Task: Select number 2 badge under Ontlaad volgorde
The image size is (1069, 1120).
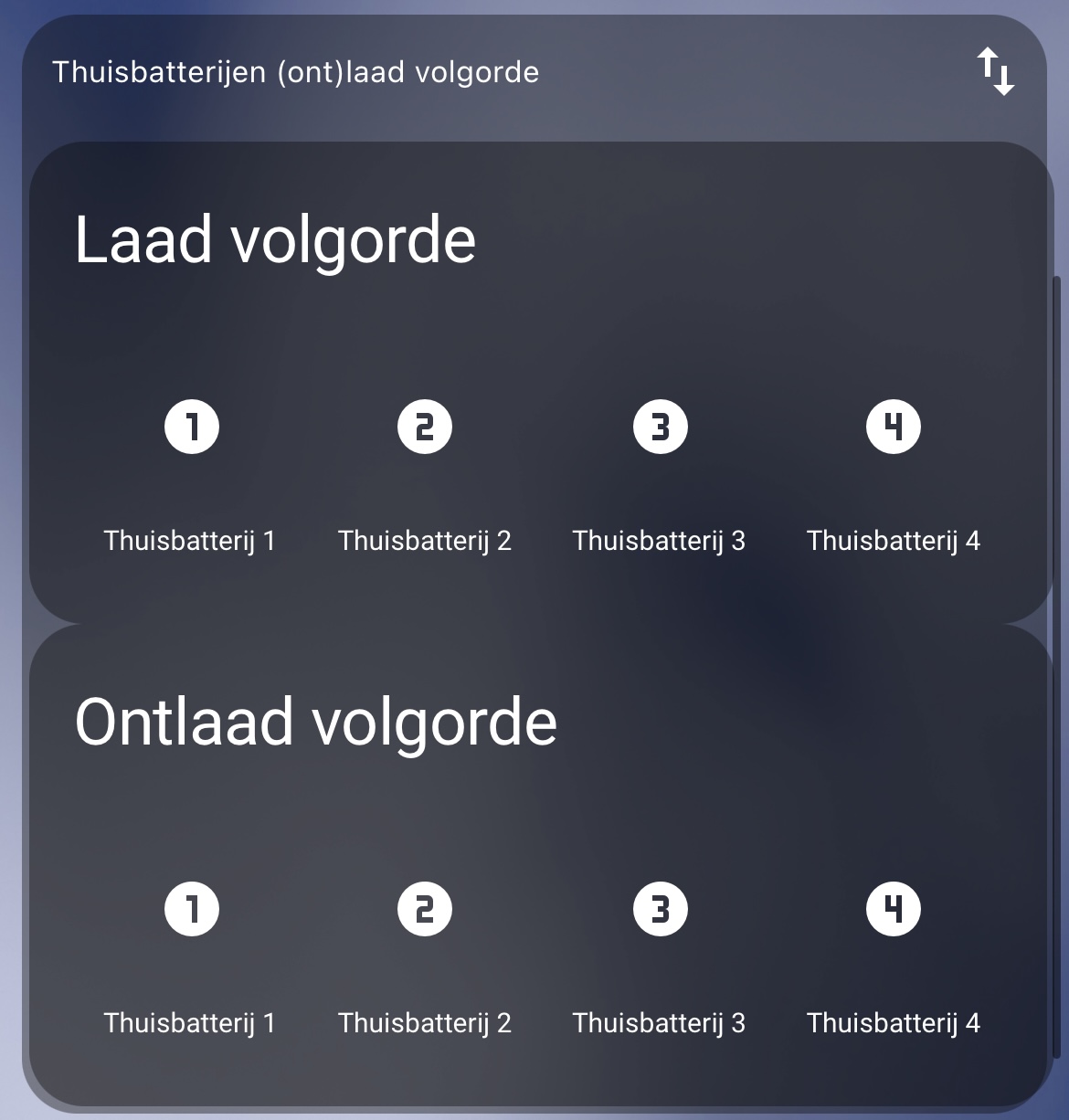Action: click(425, 908)
